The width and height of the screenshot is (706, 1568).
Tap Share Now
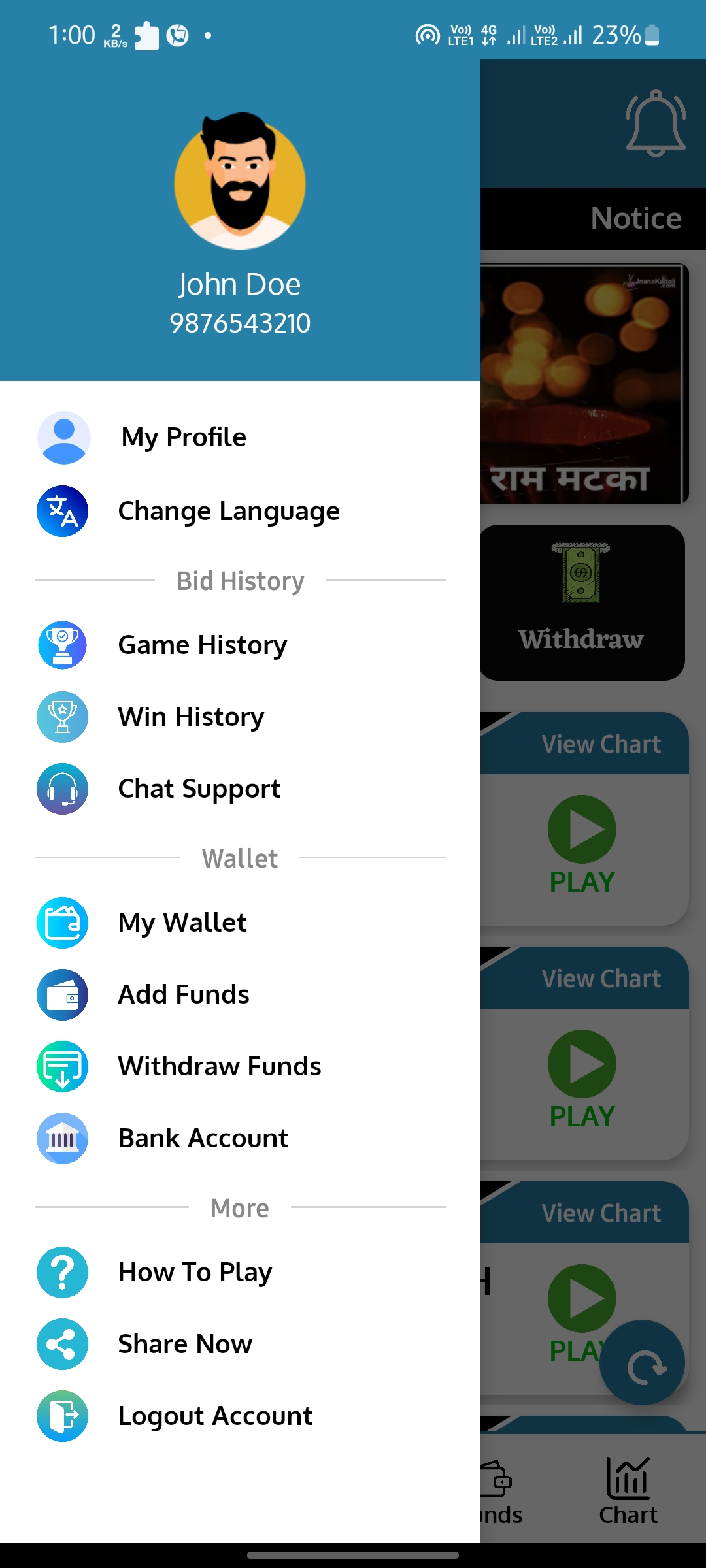click(x=185, y=1345)
